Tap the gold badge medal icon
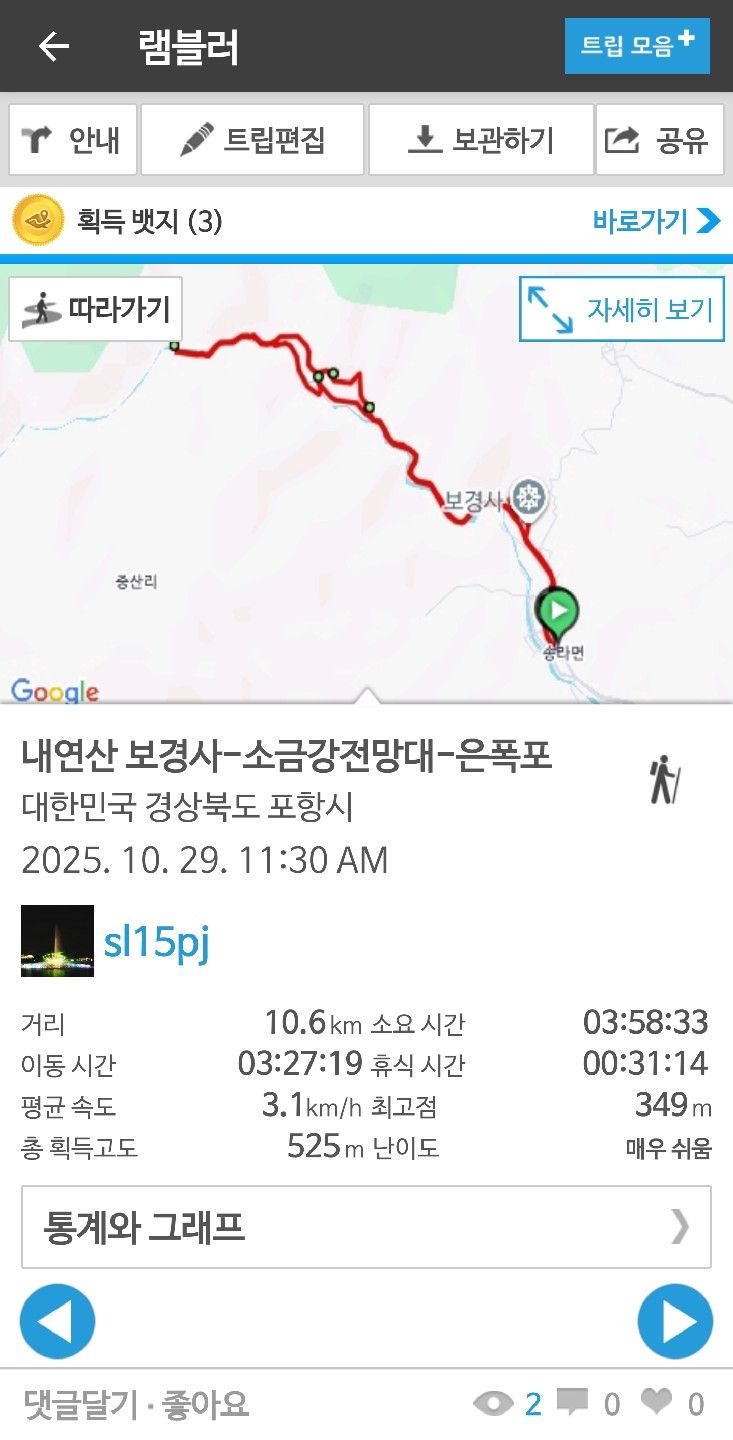The width and height of the screenshot is (733, 1440). pos(36,219)
